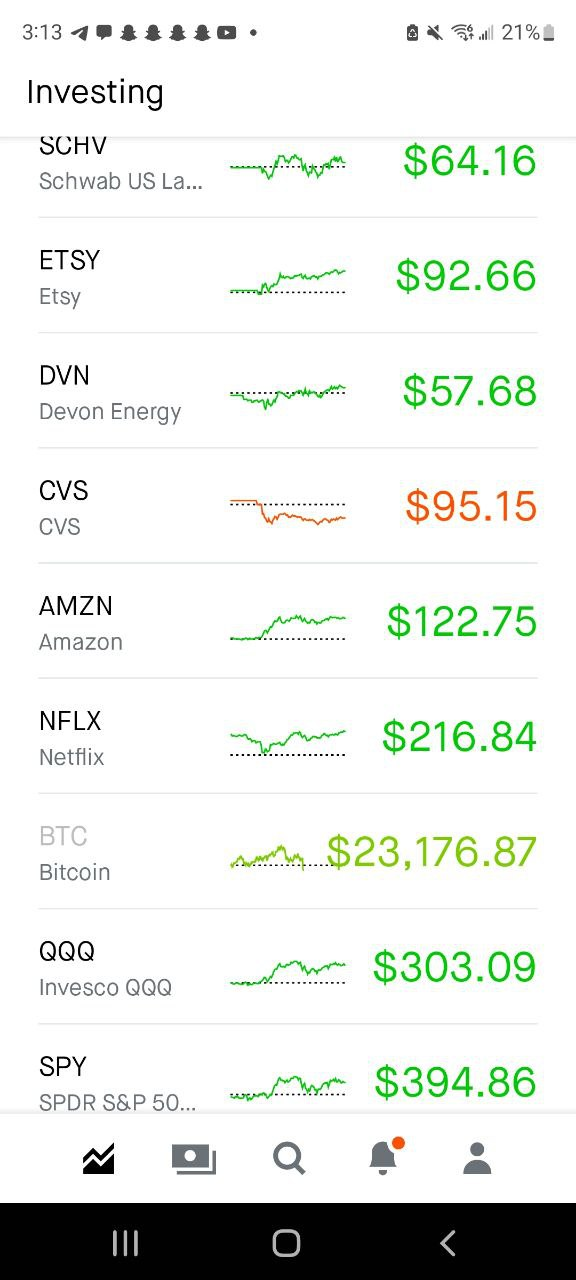Viewport: 576px width, 1280px height.
Task: Open the CVS stock row
Action: pos(288,506)
